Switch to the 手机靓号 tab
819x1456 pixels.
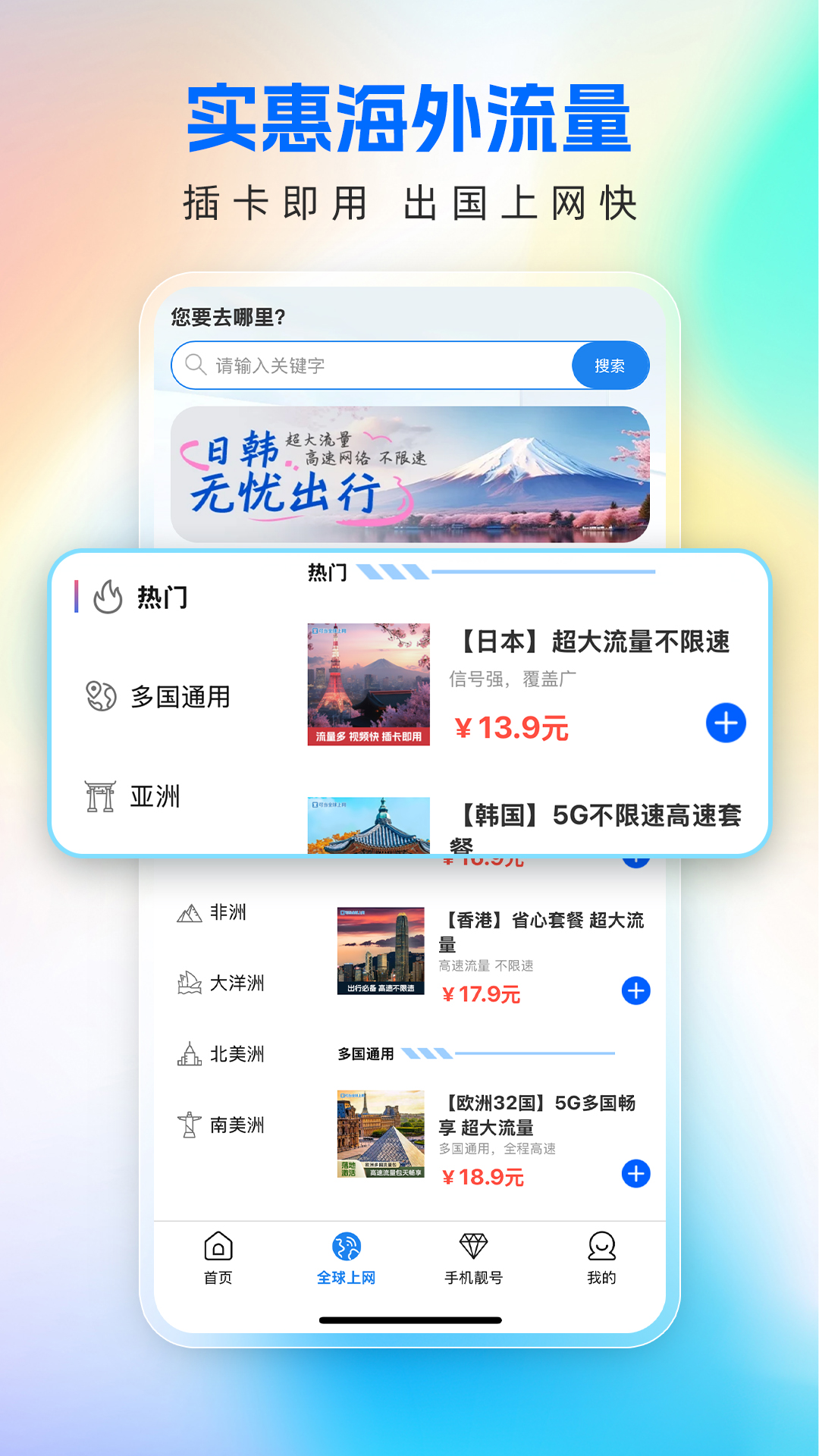472,1259
